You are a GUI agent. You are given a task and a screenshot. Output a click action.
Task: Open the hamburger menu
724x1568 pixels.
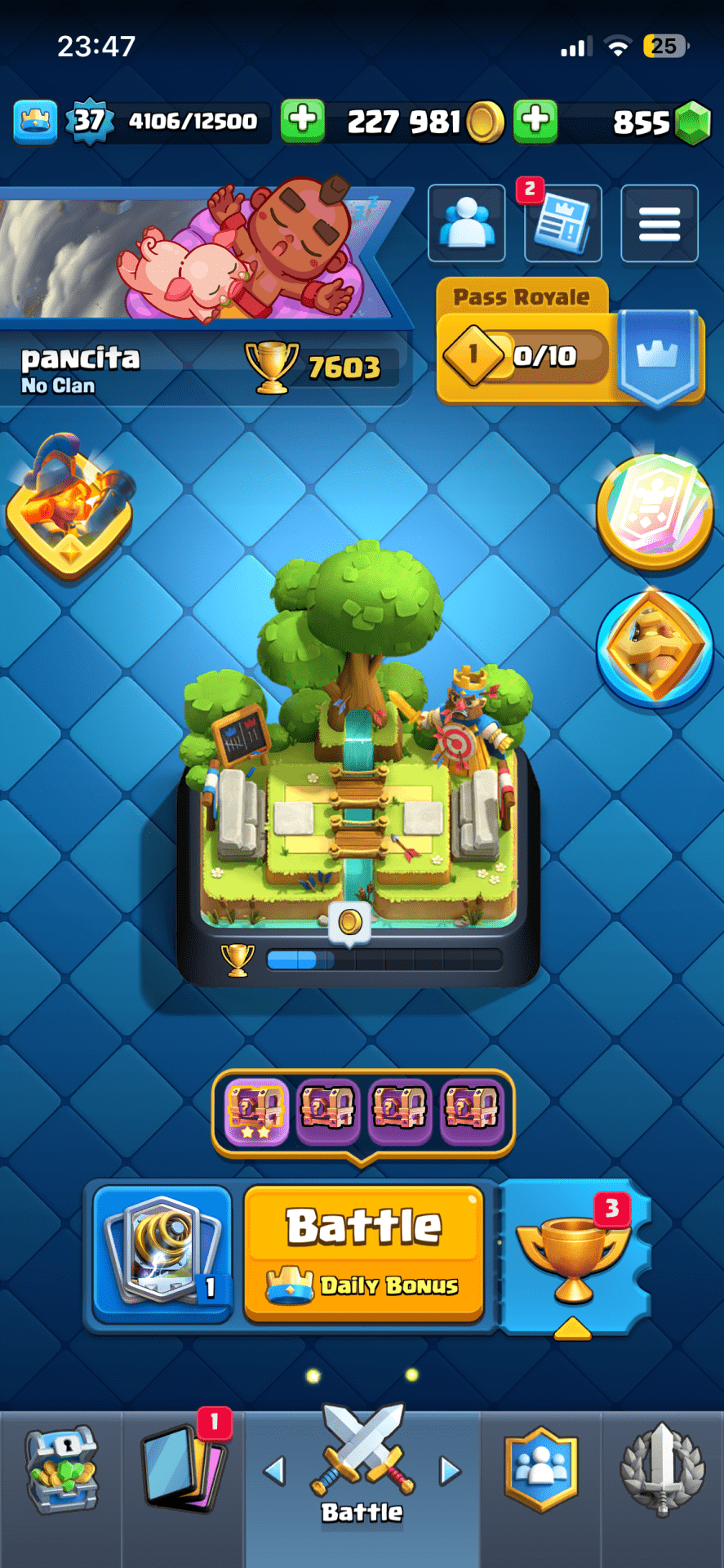point(659,223)
